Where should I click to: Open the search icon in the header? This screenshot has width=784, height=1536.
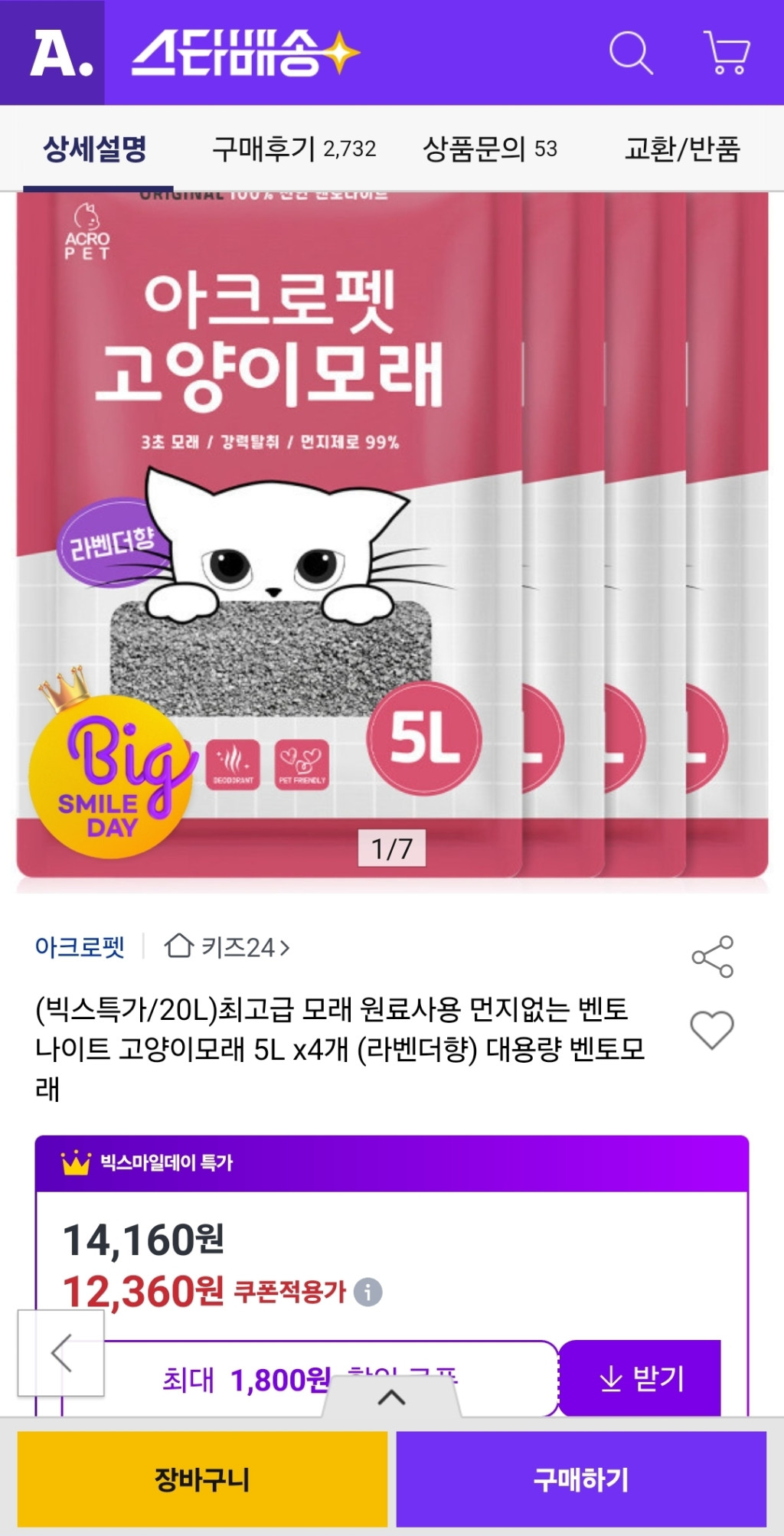631,53
